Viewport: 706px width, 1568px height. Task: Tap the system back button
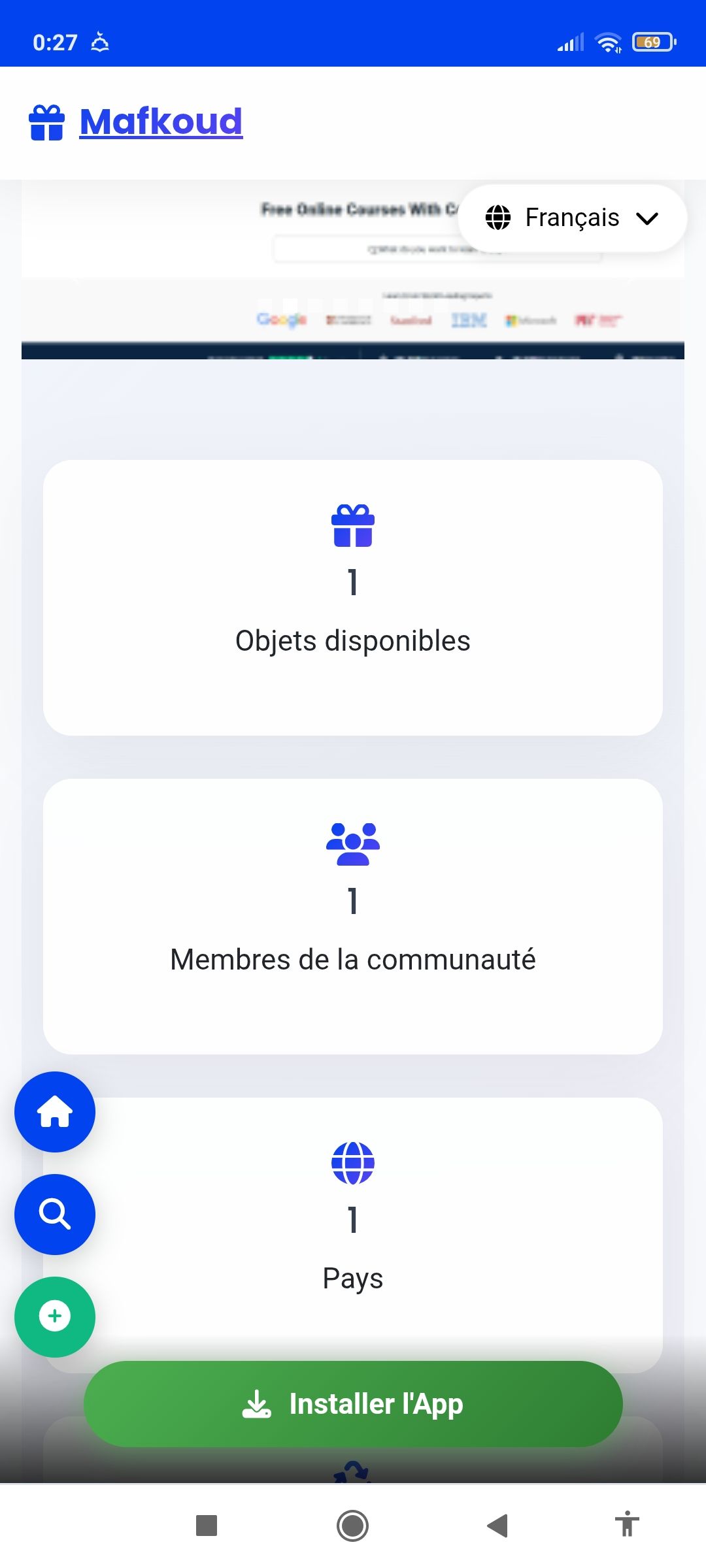coord(498,1526)
